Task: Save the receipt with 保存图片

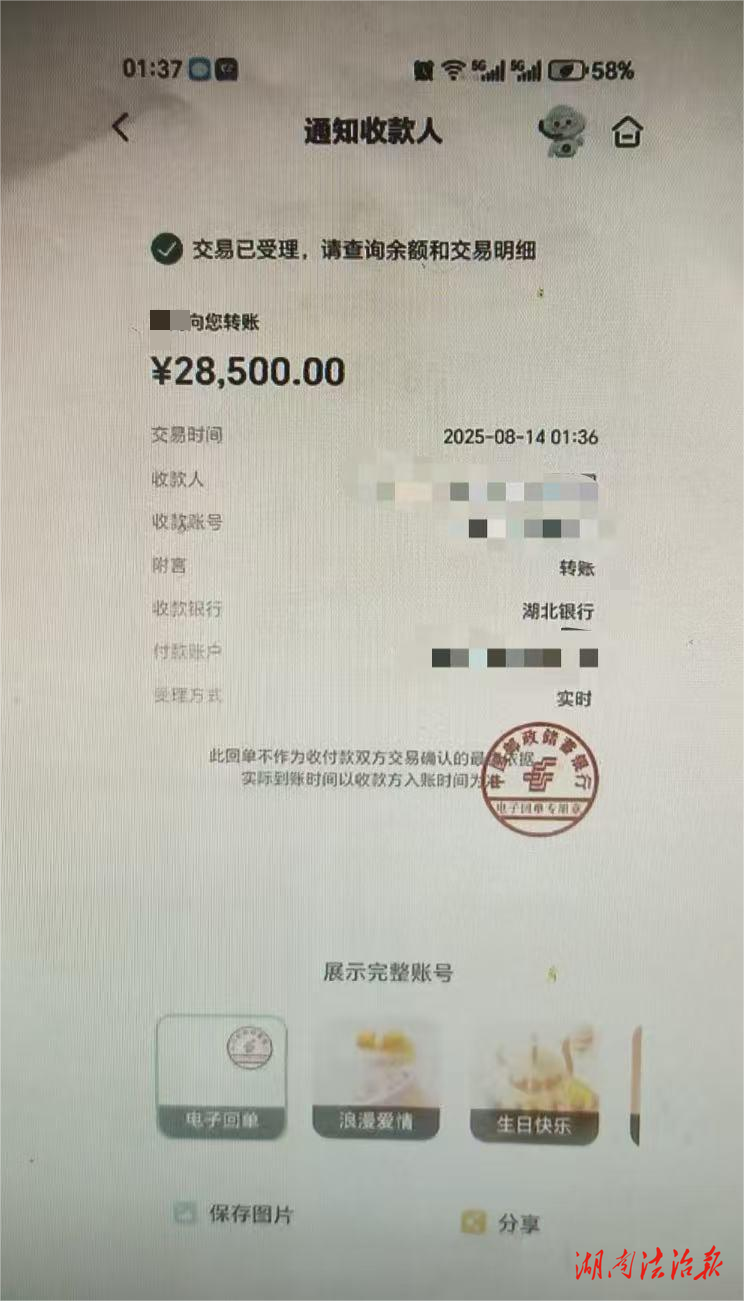Action: [236, 1216]
